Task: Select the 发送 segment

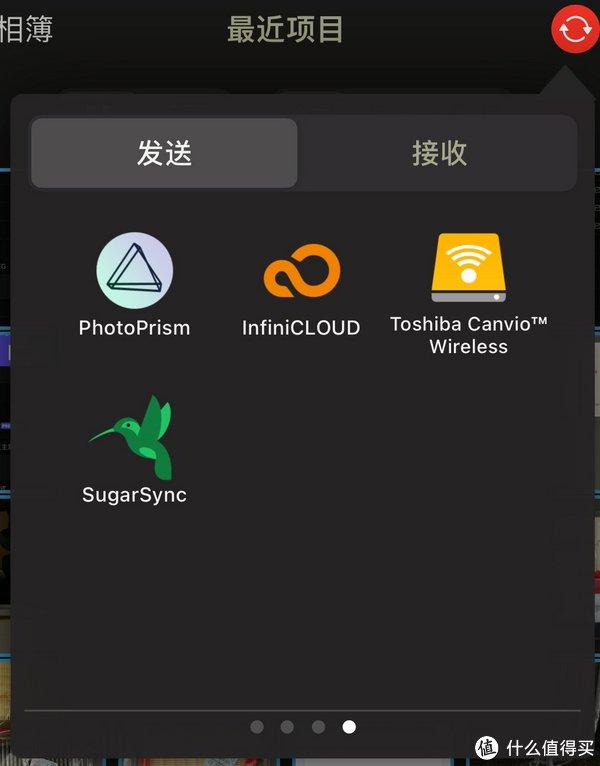Action: (165, 153)
